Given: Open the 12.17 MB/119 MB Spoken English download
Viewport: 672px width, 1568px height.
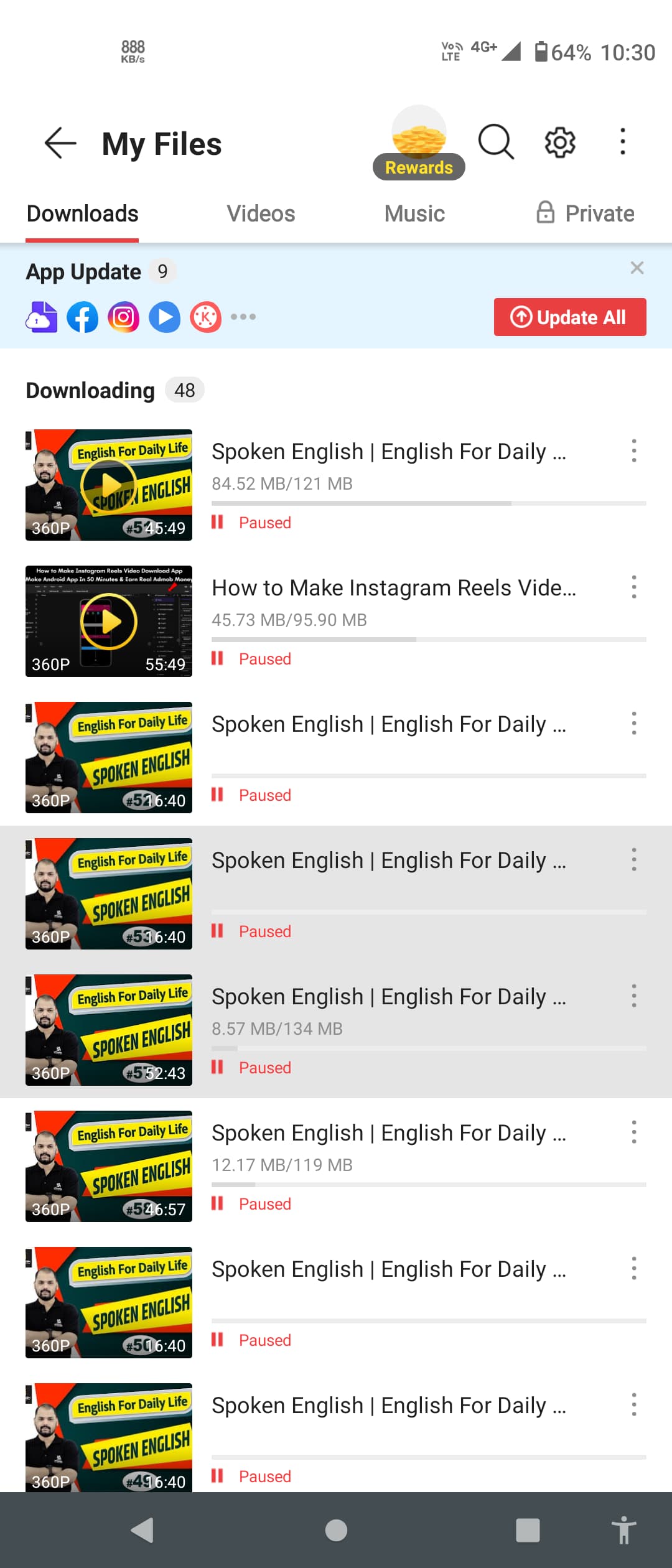Looking at the screenshot, I should pos(388,1133).
